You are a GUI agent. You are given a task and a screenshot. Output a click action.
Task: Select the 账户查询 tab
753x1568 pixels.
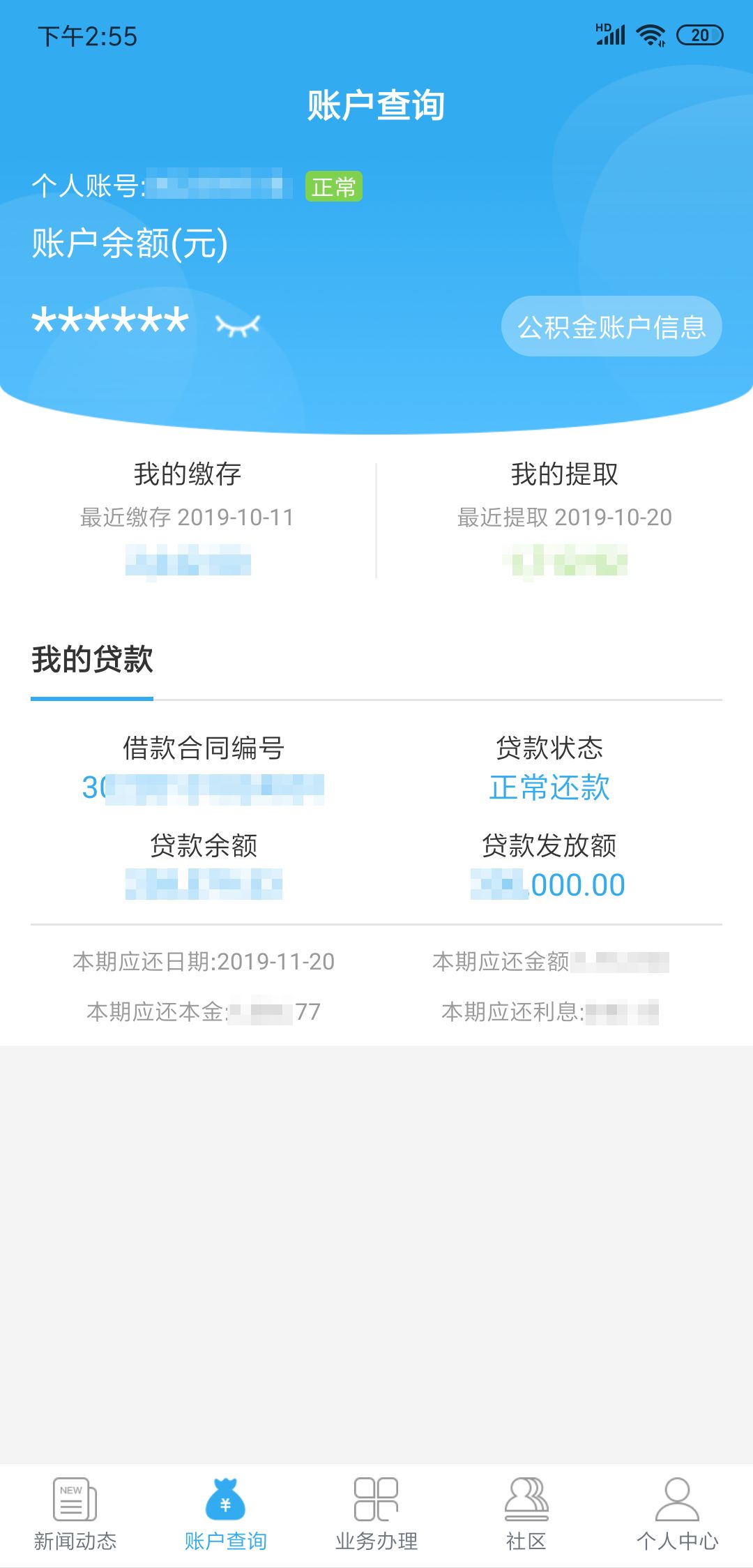[x=225, y=1514]
